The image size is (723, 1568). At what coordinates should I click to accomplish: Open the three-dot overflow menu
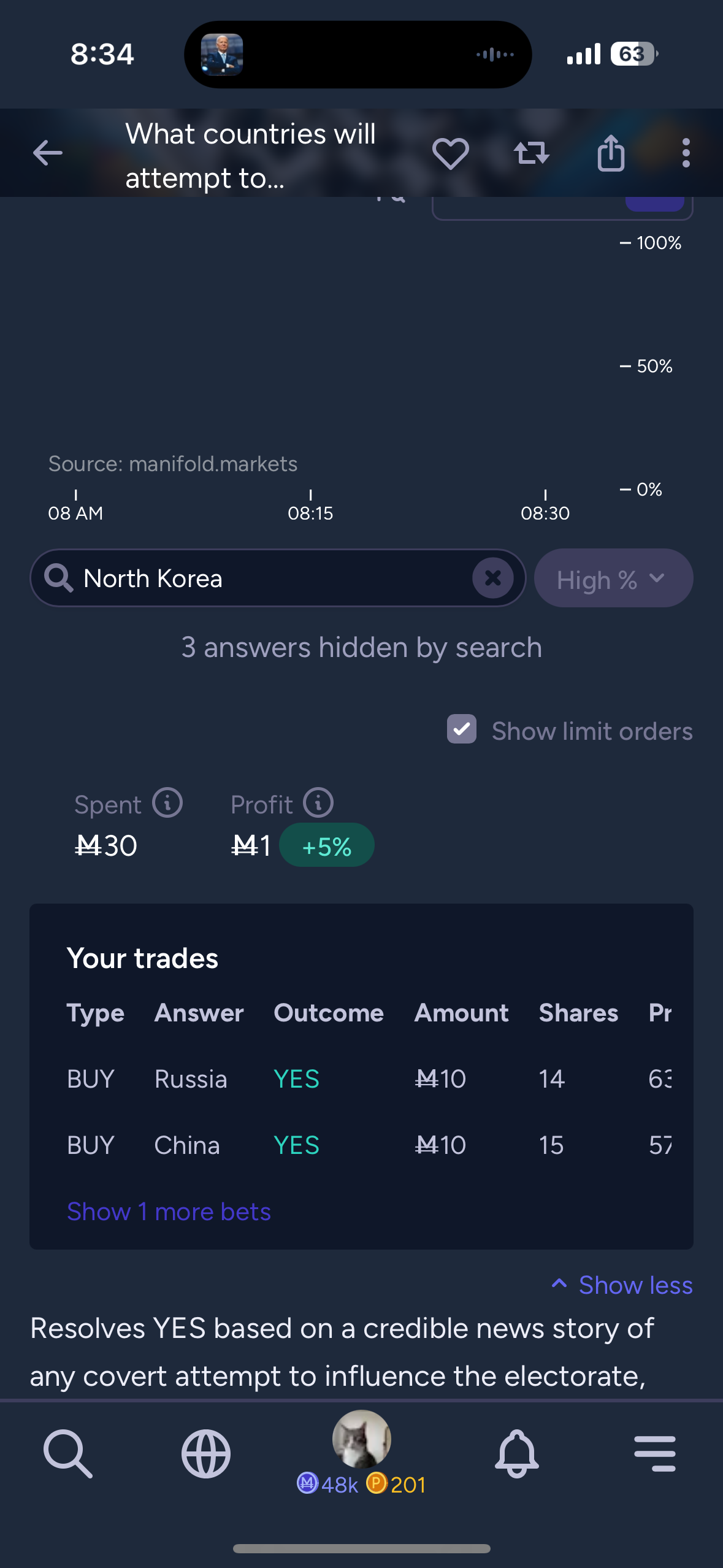[x=686, y=153]
